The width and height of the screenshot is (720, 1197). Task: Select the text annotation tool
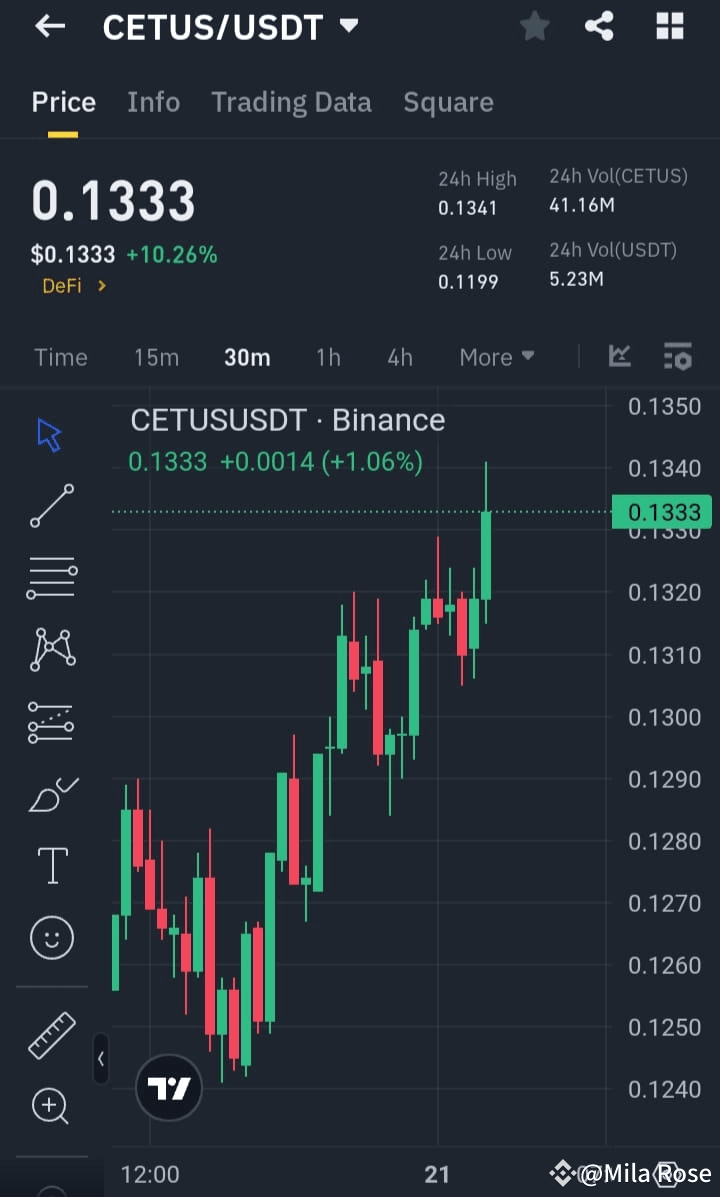point(51,865)
